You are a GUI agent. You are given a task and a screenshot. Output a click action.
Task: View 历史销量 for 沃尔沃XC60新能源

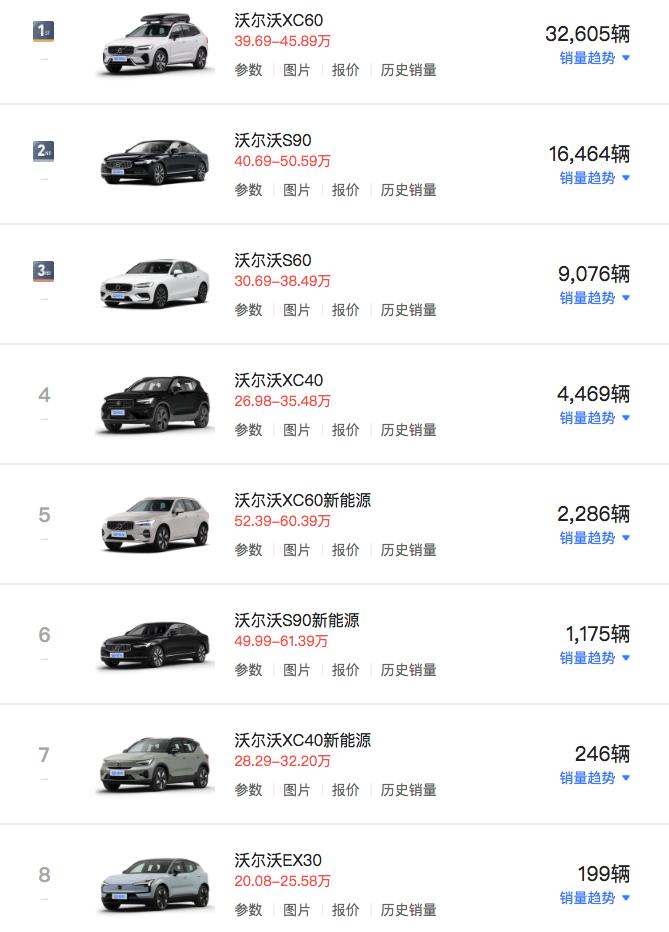click(408, 550)
